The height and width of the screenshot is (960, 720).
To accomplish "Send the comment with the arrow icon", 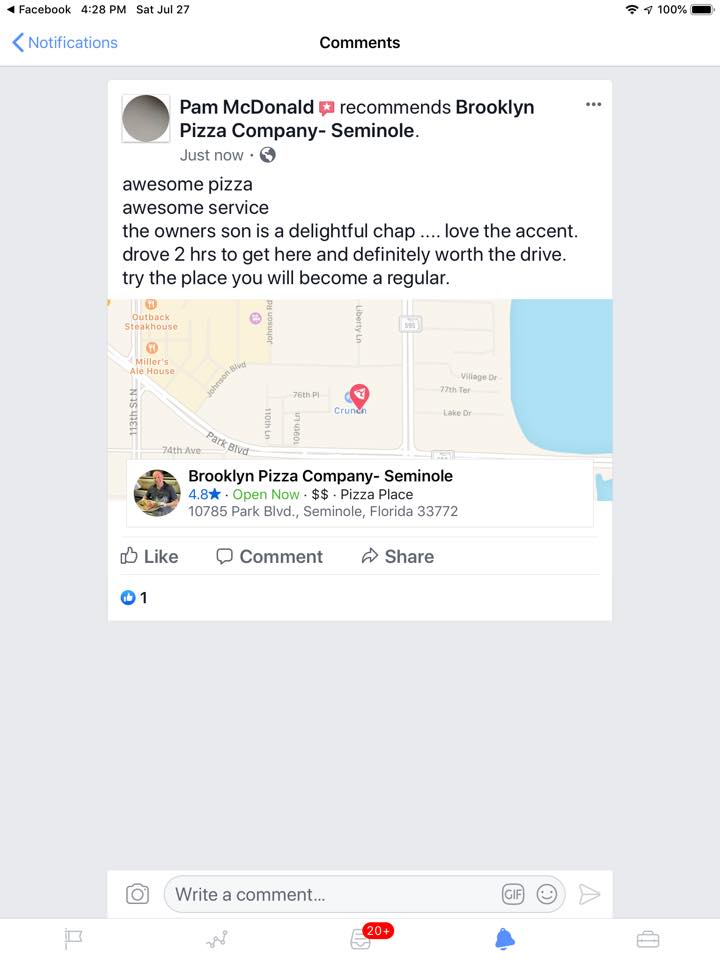I will [590, 894].
